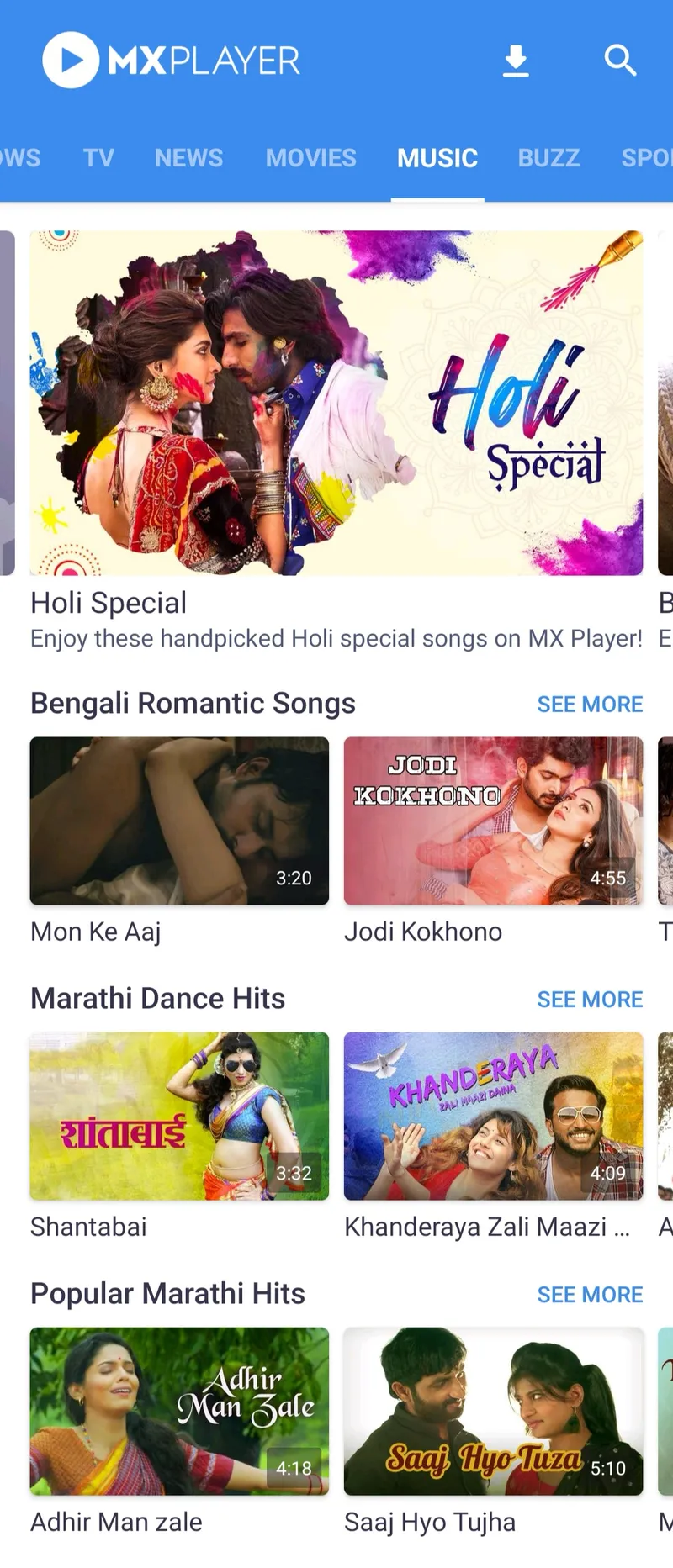
Task: Play the Jodi Kokhono song
Action: [x=493, y=821]
